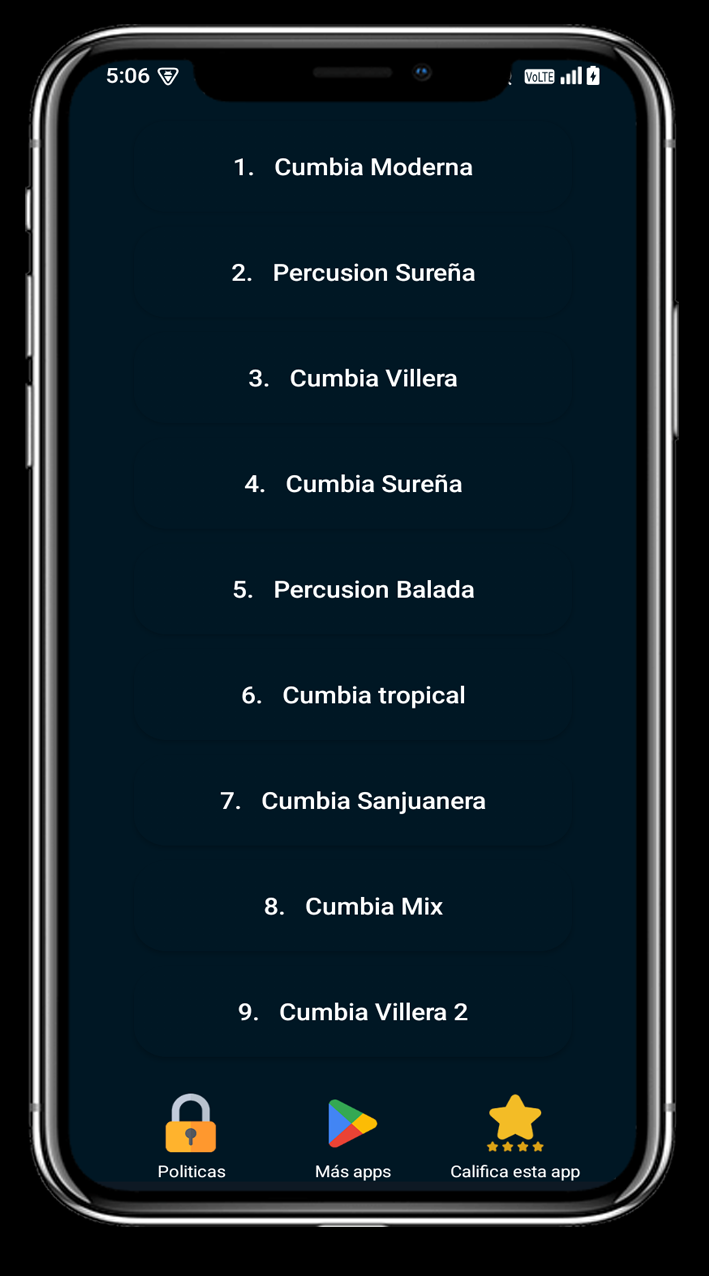The image size is (709, 1276).
Task: Open Cumbia Villera 2
Action: 353,1012
